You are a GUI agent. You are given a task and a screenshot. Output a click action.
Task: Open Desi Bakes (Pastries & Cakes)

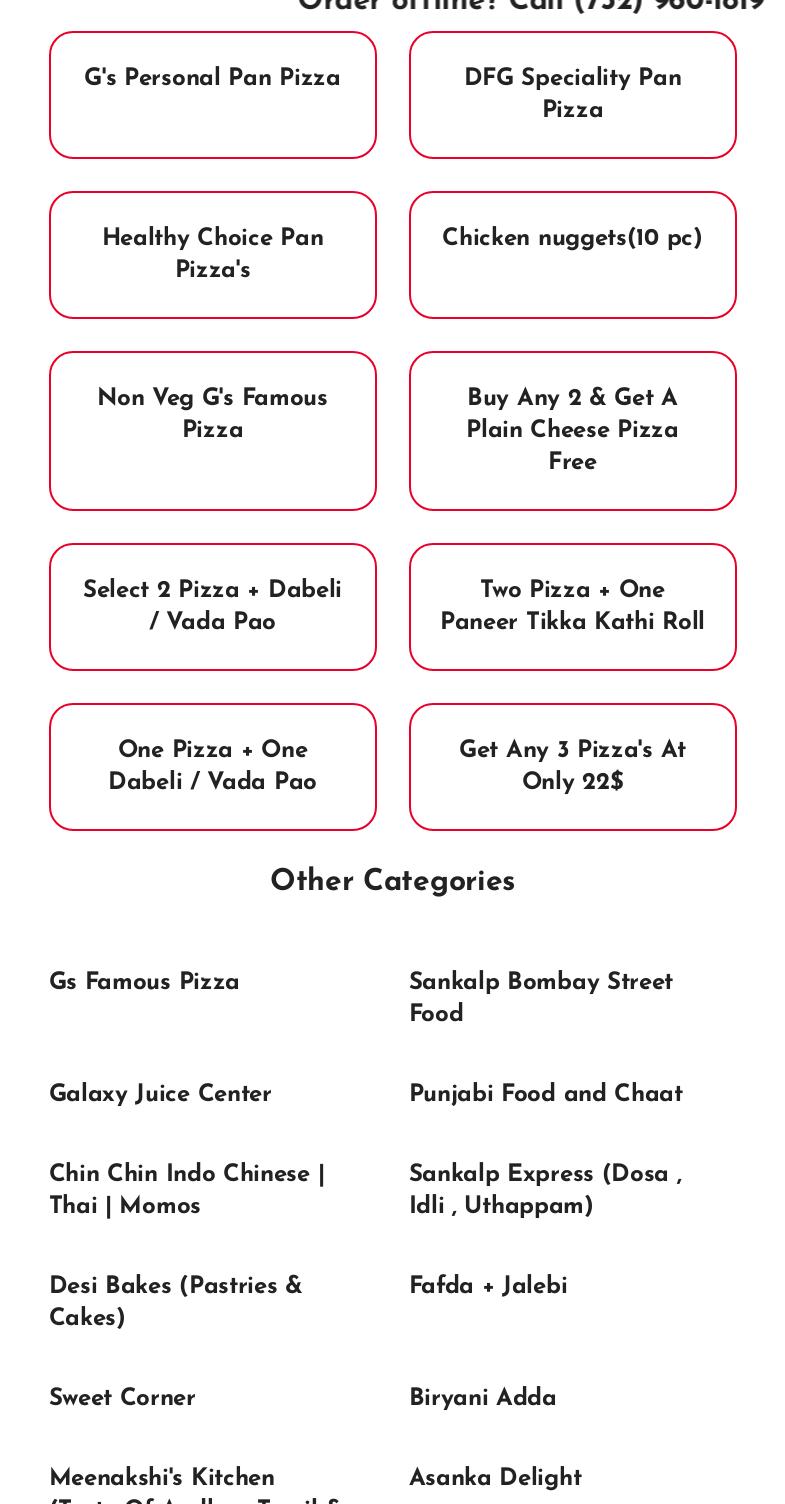176,1303
